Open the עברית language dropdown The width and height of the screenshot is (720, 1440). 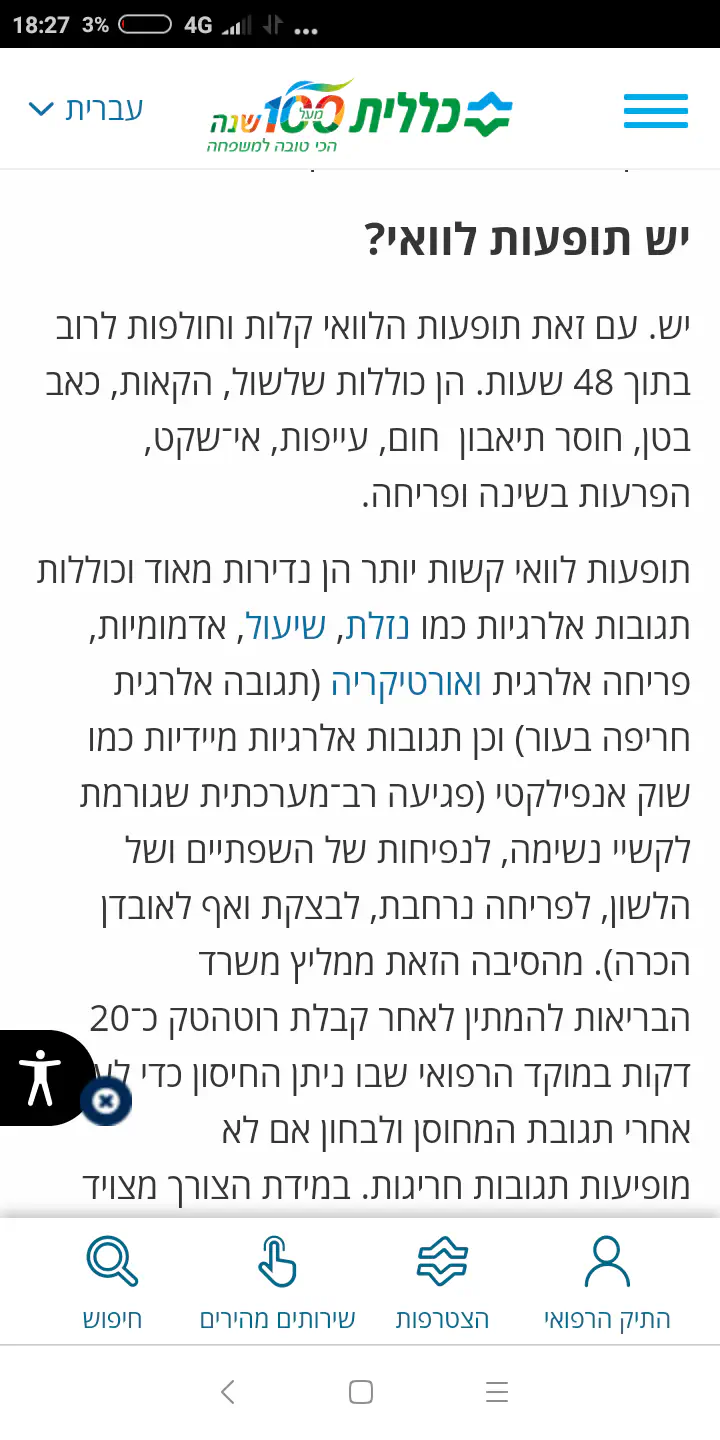click(86, 108)
